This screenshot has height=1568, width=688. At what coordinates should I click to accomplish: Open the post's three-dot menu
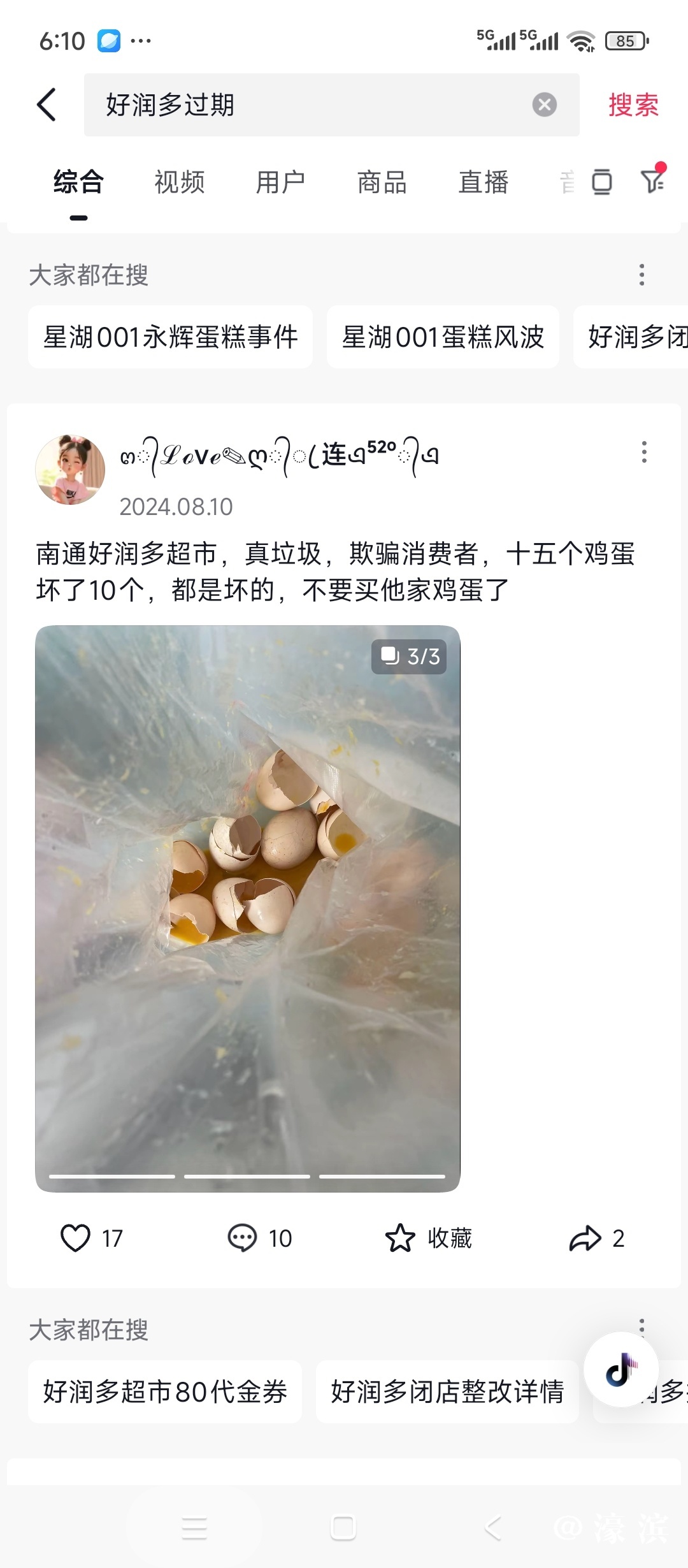point(644,452)
